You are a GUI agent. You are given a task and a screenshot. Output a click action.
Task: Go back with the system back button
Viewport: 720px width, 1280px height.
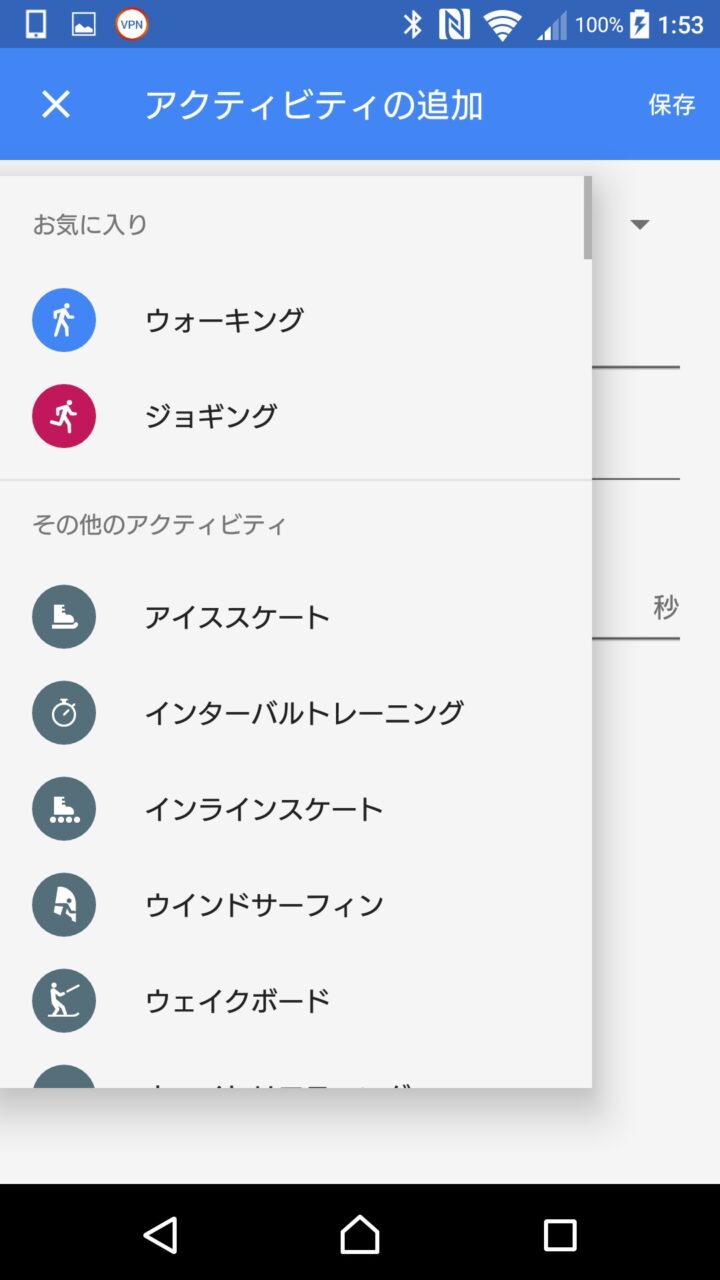coord(160,1235)
